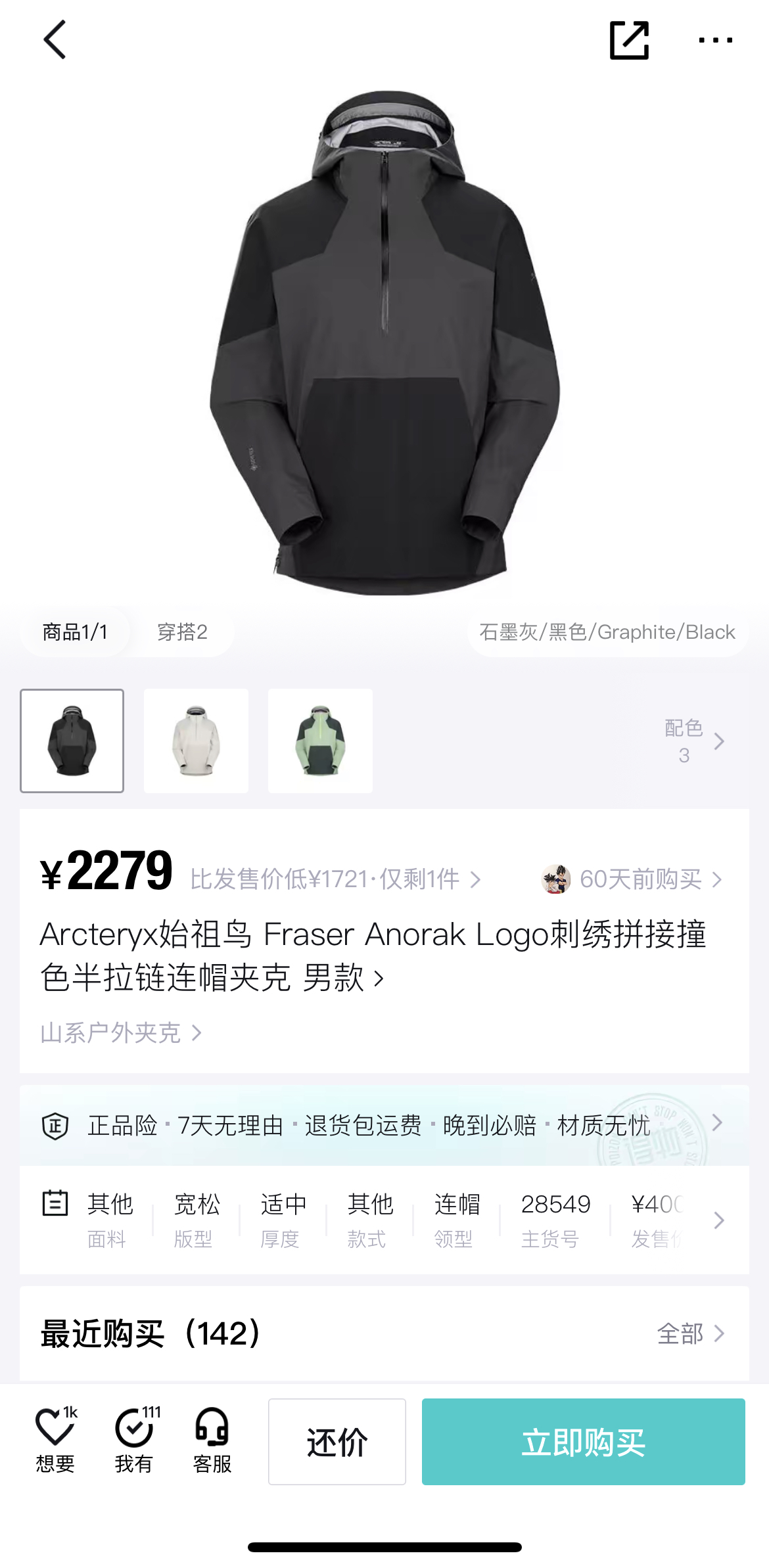Image resolution: width=769 pixels, height=1568 pixels.
Task: Mark item as 我有
Action: click(x=134, y=1441)
